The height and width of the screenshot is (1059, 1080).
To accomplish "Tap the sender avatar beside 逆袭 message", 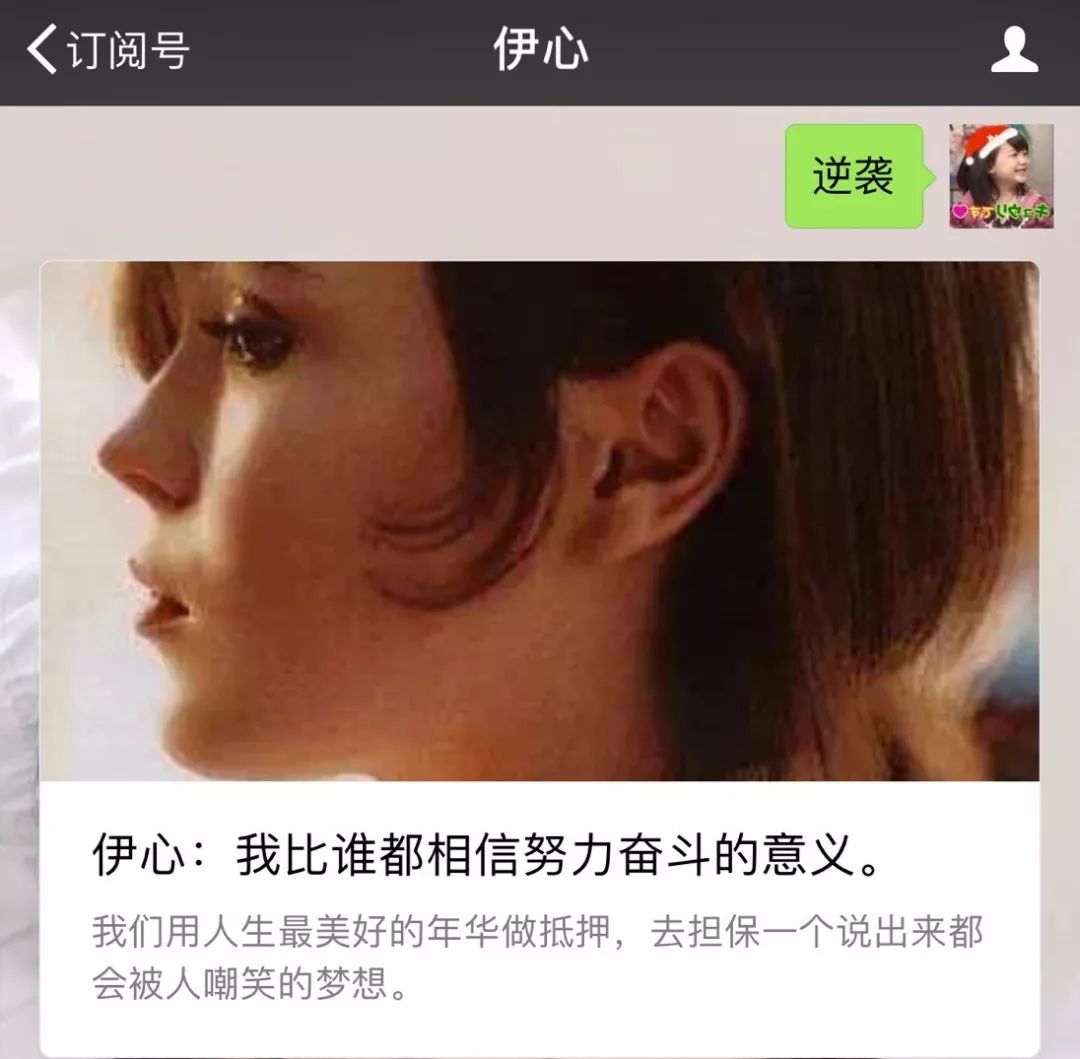I will [x=1000, y=176].
